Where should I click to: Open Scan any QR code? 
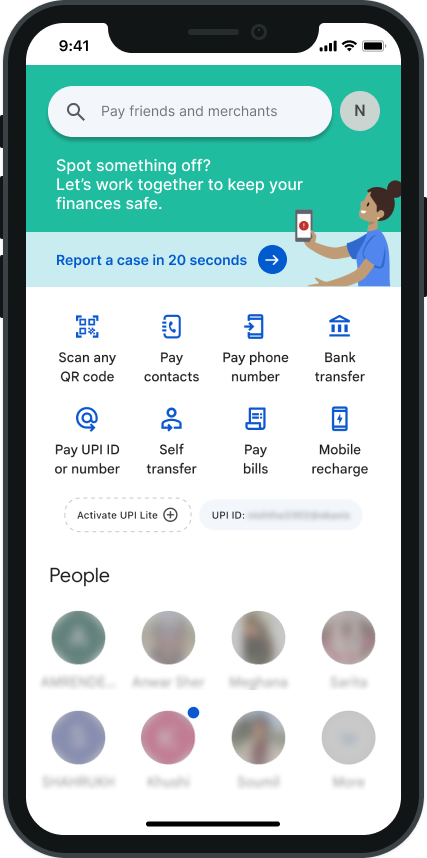(x=87, y=349)
